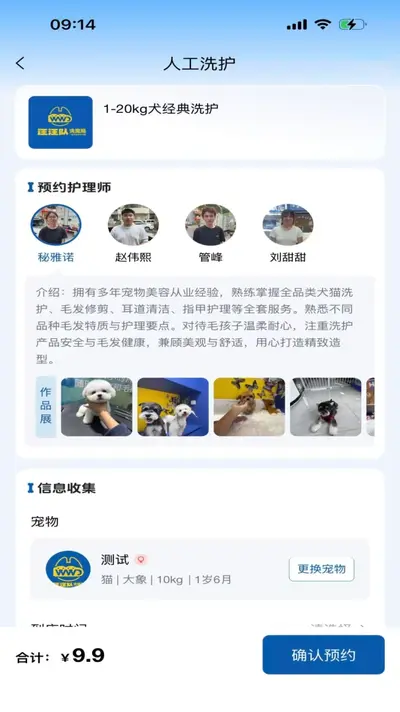Open the brown puppy portfolio photo

tap(249, 407)
